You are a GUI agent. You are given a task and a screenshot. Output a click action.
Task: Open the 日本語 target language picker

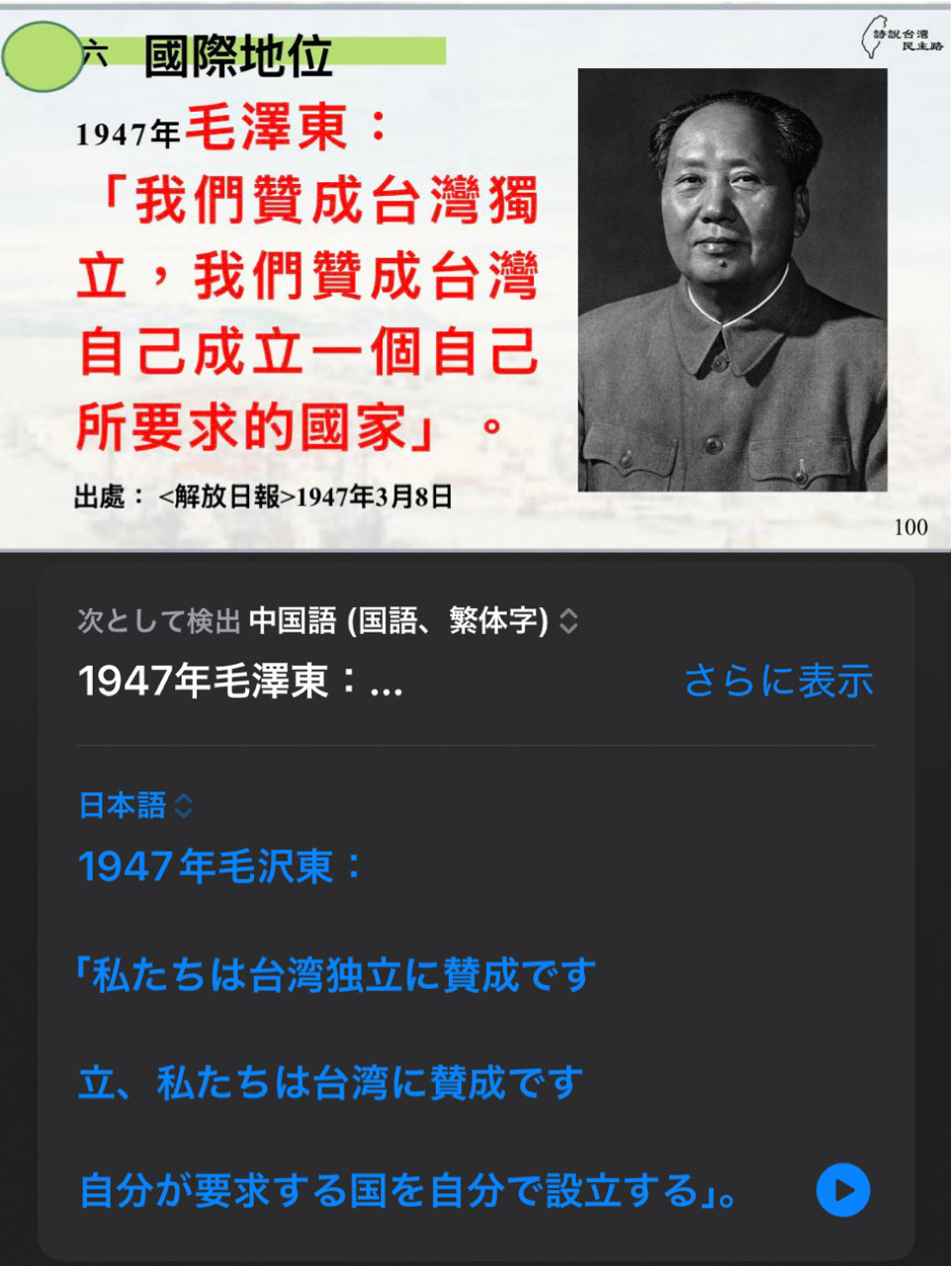[x=135, y=805]
